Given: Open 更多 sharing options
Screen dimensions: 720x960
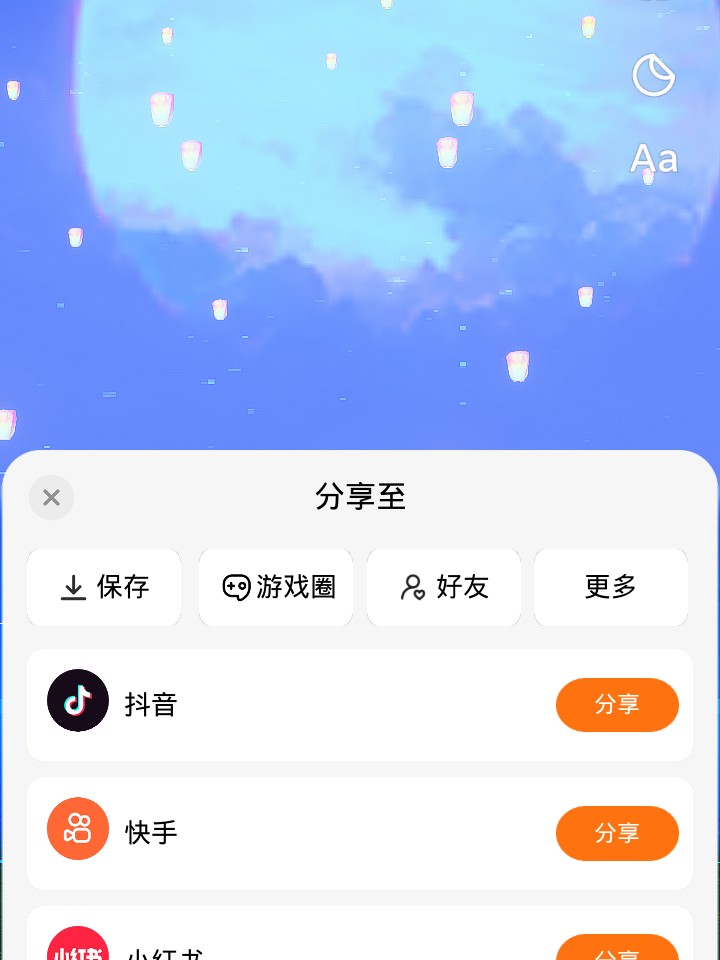Looking at the screenshot, I should [x=611, y=587].
